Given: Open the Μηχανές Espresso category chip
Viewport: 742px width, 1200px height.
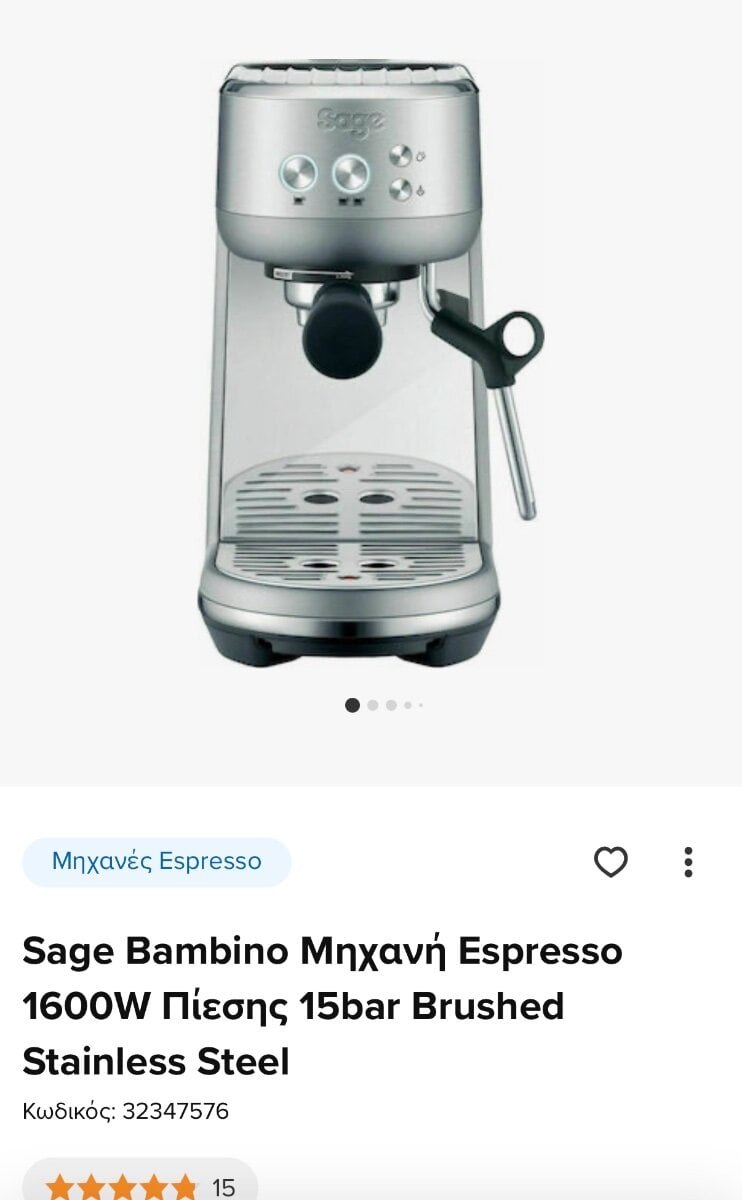Looking at the screenshot, I should click(157, 862).
